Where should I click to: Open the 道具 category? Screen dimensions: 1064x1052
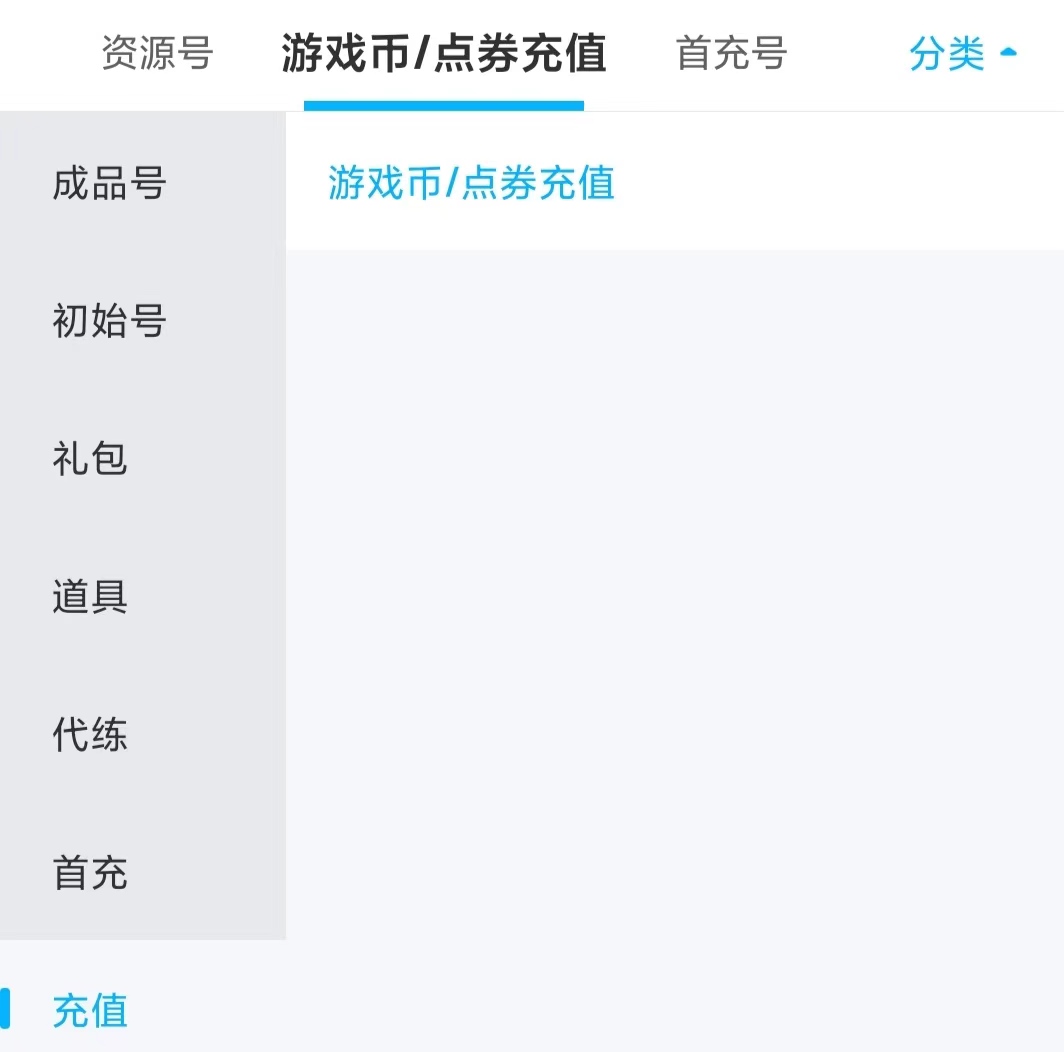[x=90, y=597]
